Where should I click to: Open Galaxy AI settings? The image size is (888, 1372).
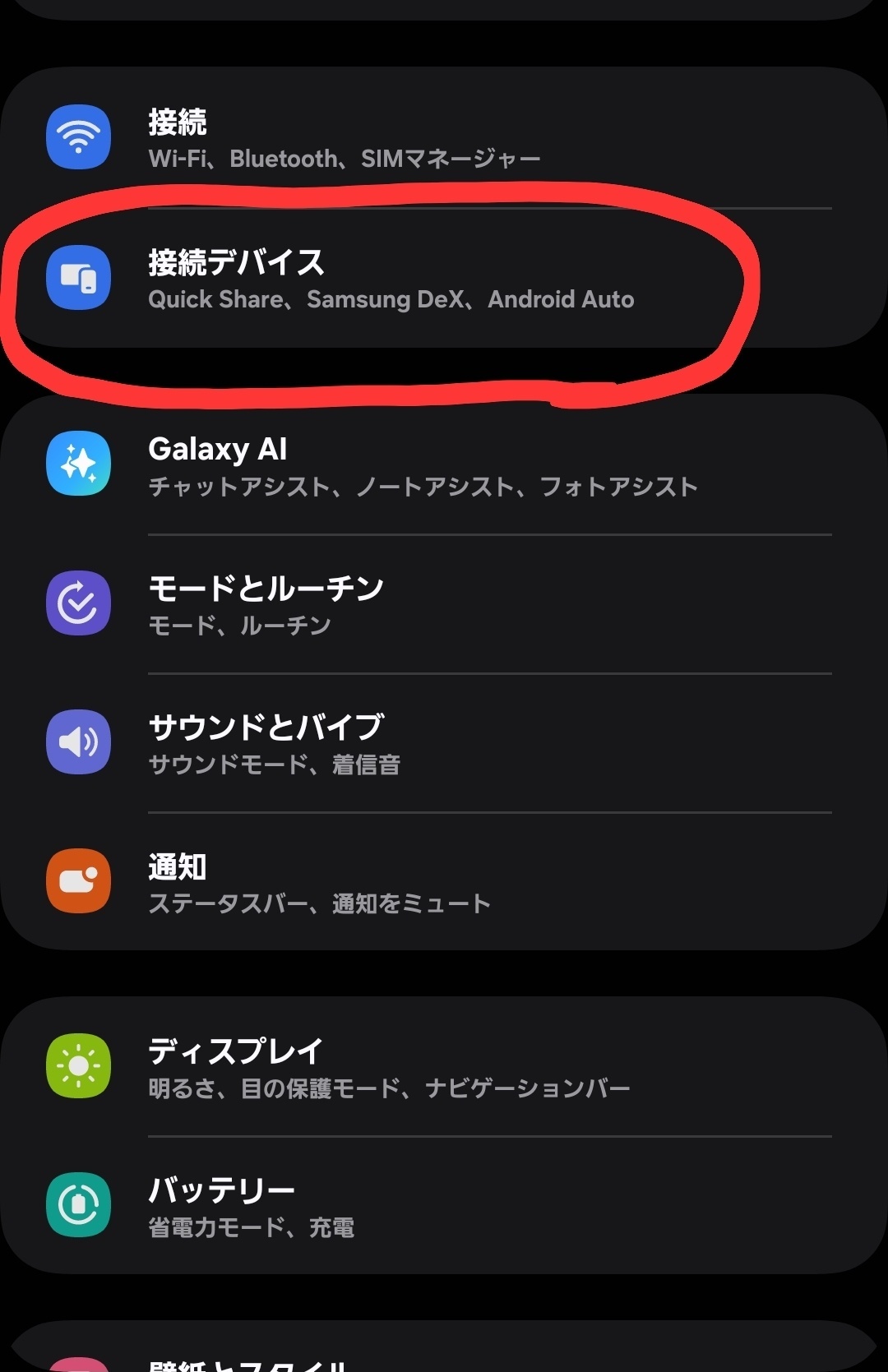point(444,464)
